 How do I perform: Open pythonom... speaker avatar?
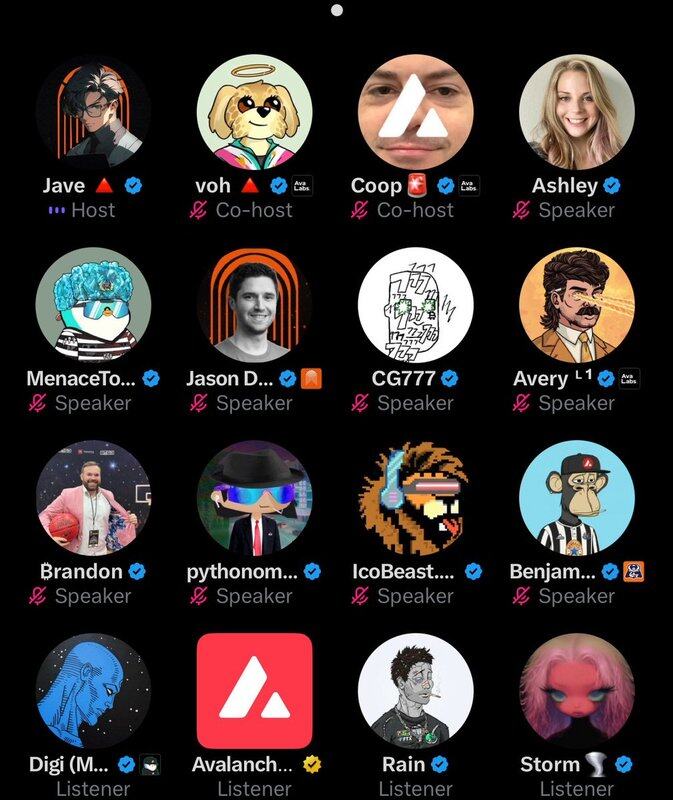254,497
